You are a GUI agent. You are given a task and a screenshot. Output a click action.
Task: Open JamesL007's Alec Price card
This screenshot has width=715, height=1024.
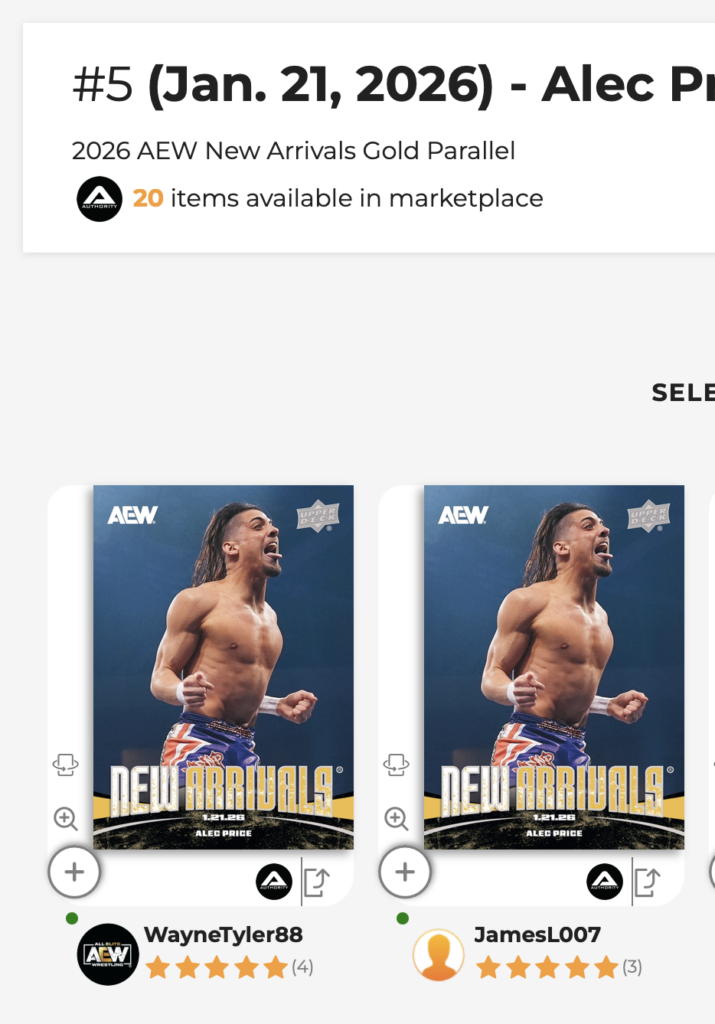click(x=554, y=667)
